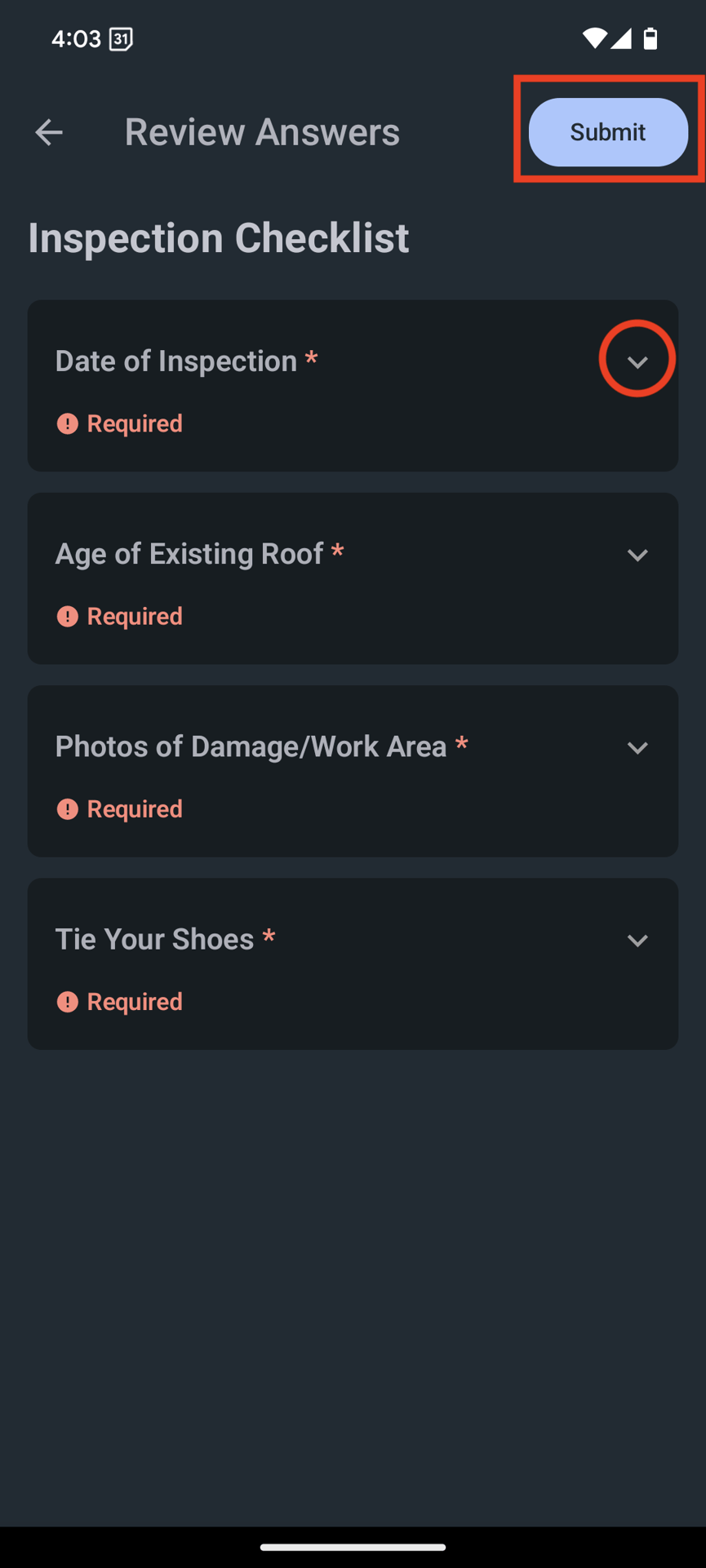Expand the Date of Inspection section
Viewport: 706px width, 1568px height.
point(637,360)
